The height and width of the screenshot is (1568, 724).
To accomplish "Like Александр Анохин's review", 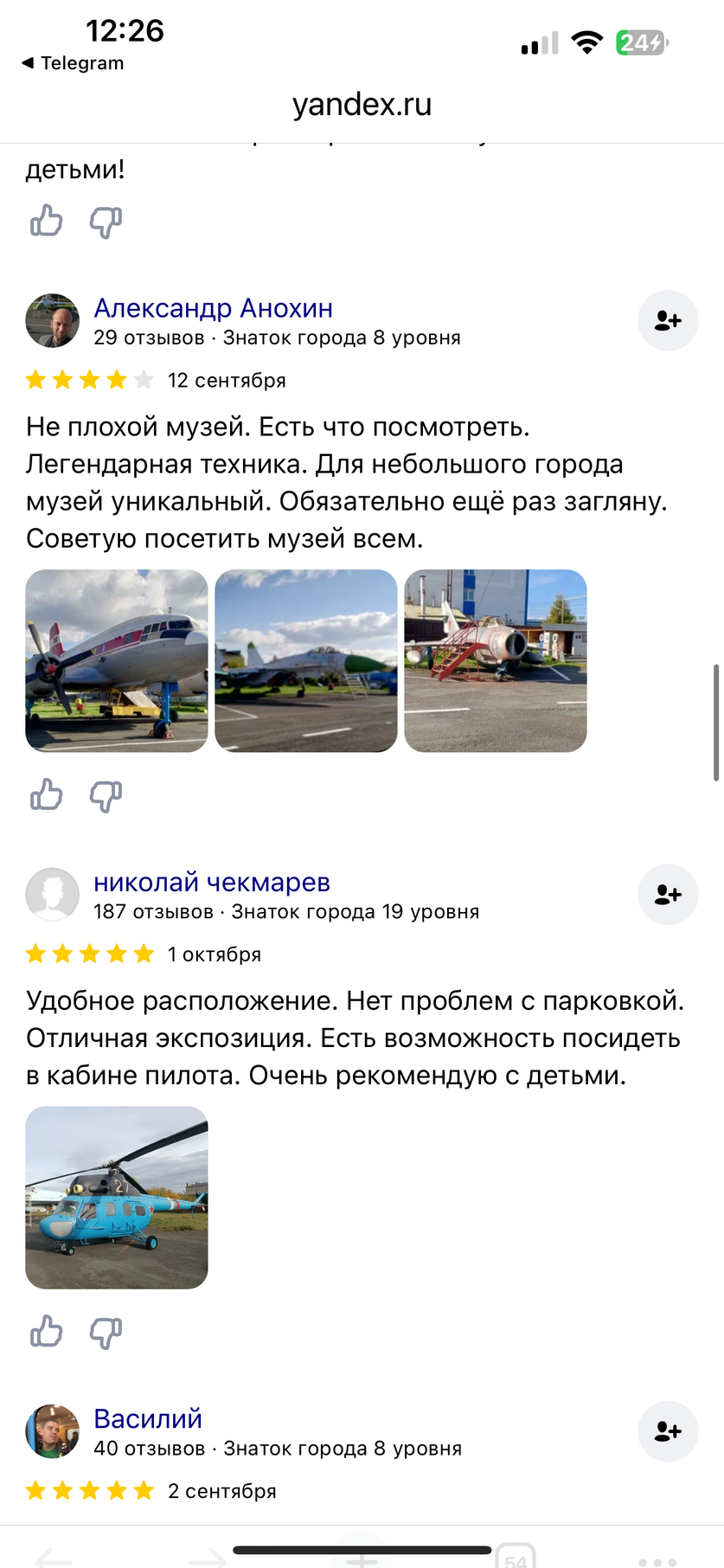I will tap(47, 794).
